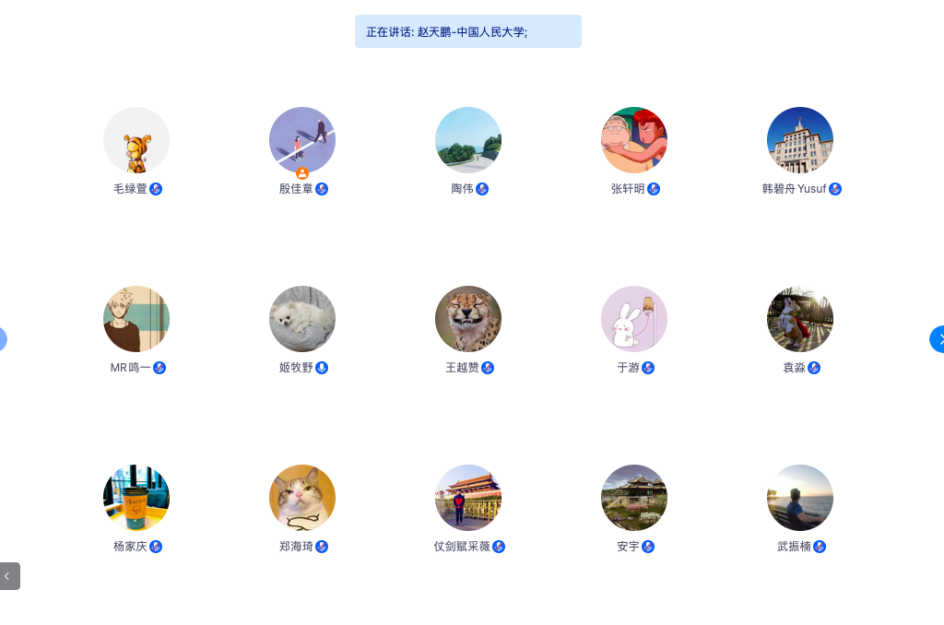Go to the next page of participants
The width and height of the screenshot is (944, 625).
pyautogui.click(x=937, y=339)
